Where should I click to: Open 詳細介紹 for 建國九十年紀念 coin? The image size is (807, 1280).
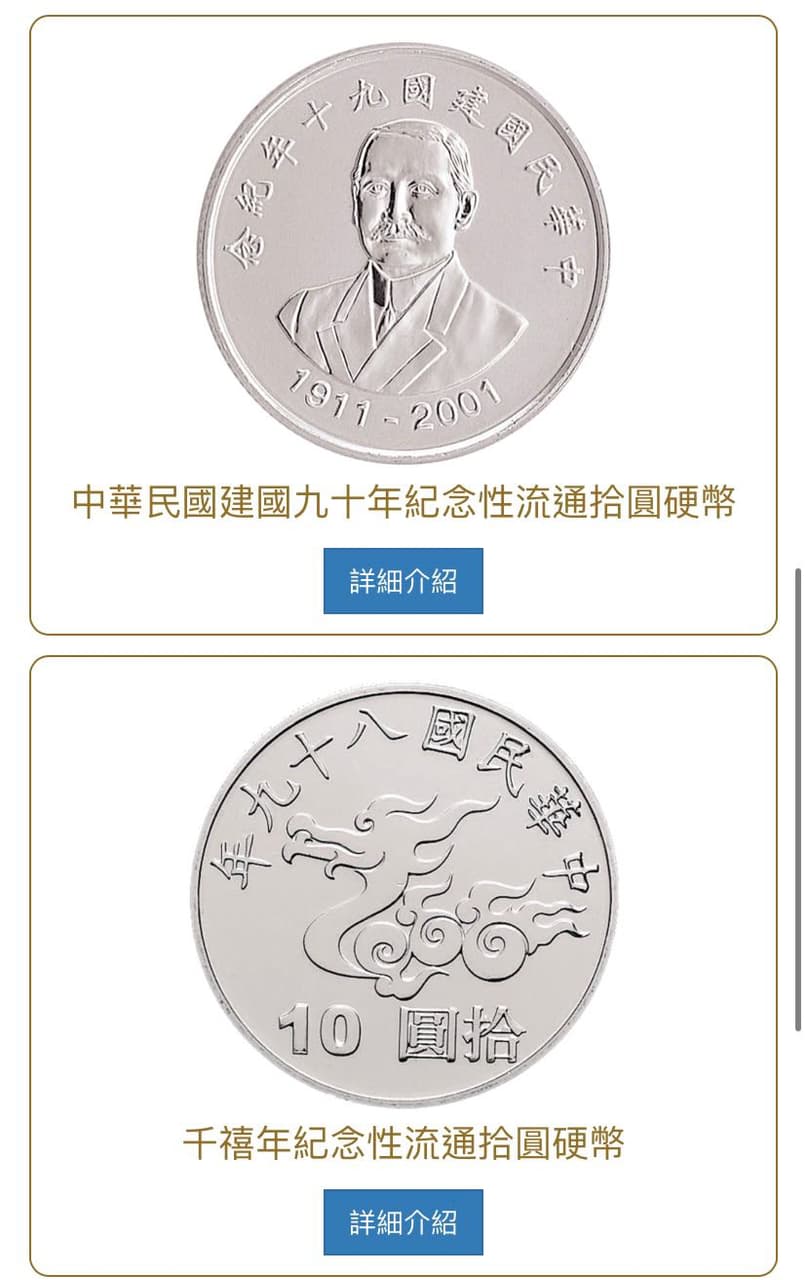pyautogui.click(x=403, y=581)
